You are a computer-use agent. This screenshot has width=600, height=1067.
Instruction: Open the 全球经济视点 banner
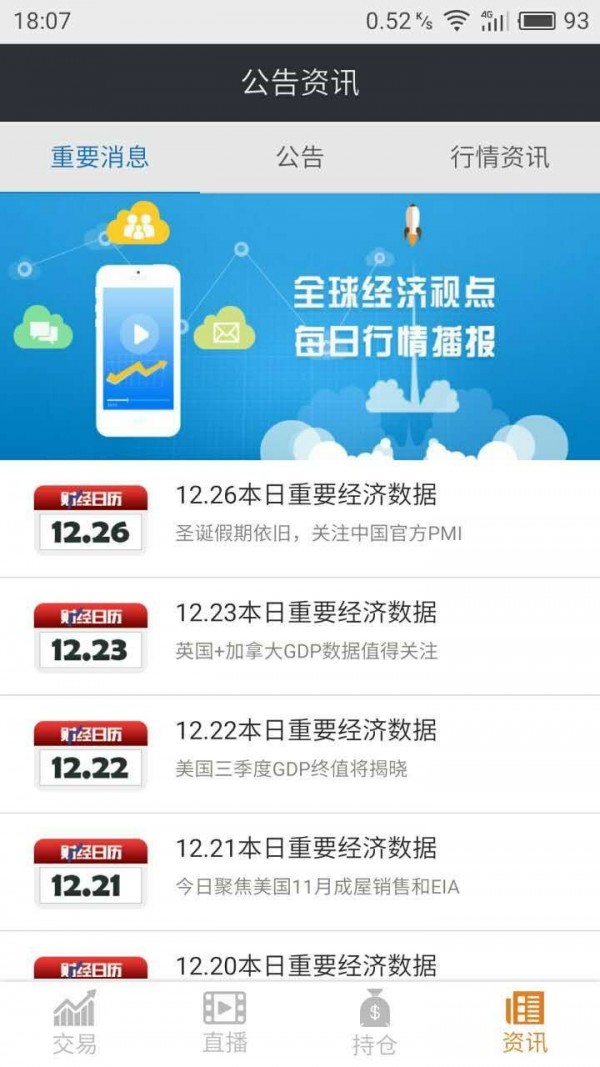[300, 326]
